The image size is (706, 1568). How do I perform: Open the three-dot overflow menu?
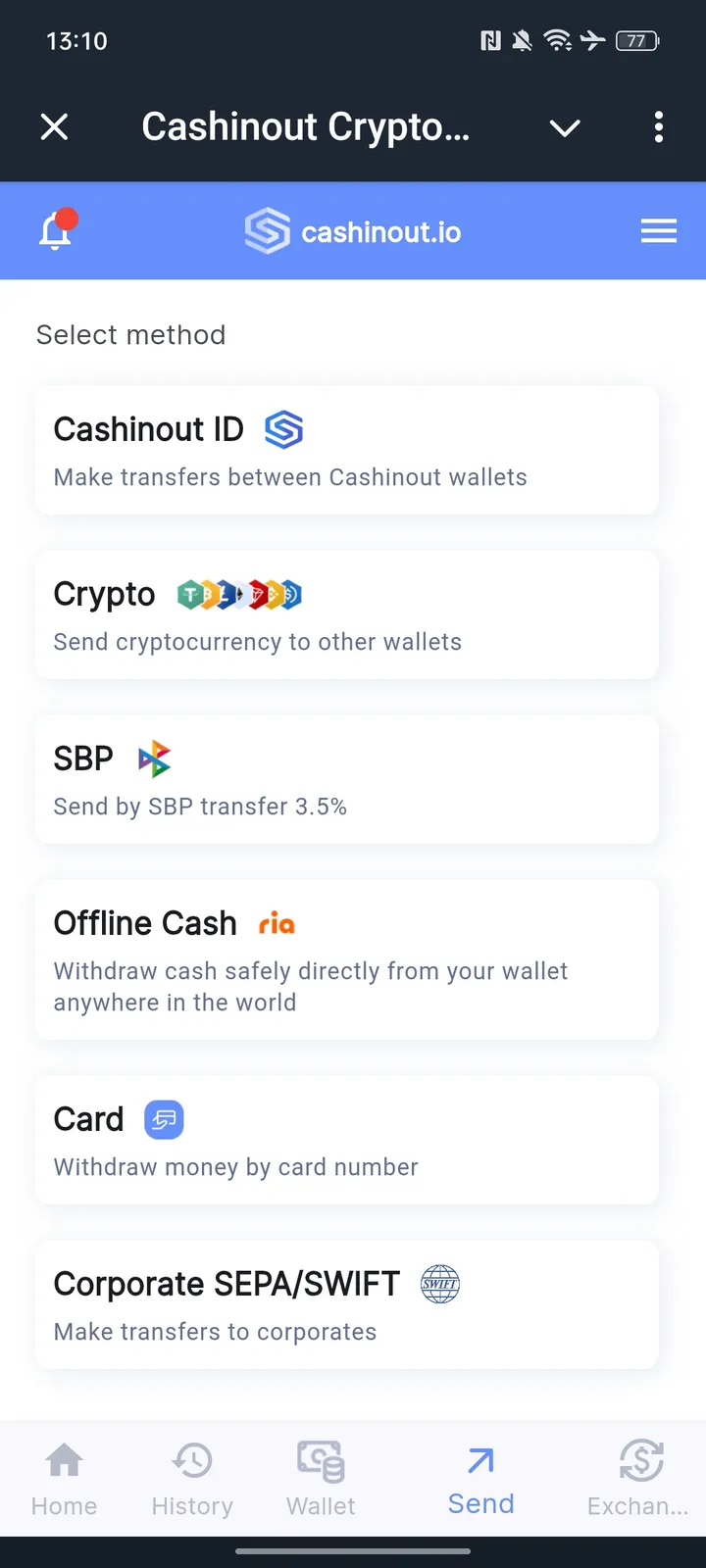(x=658, y=127)
